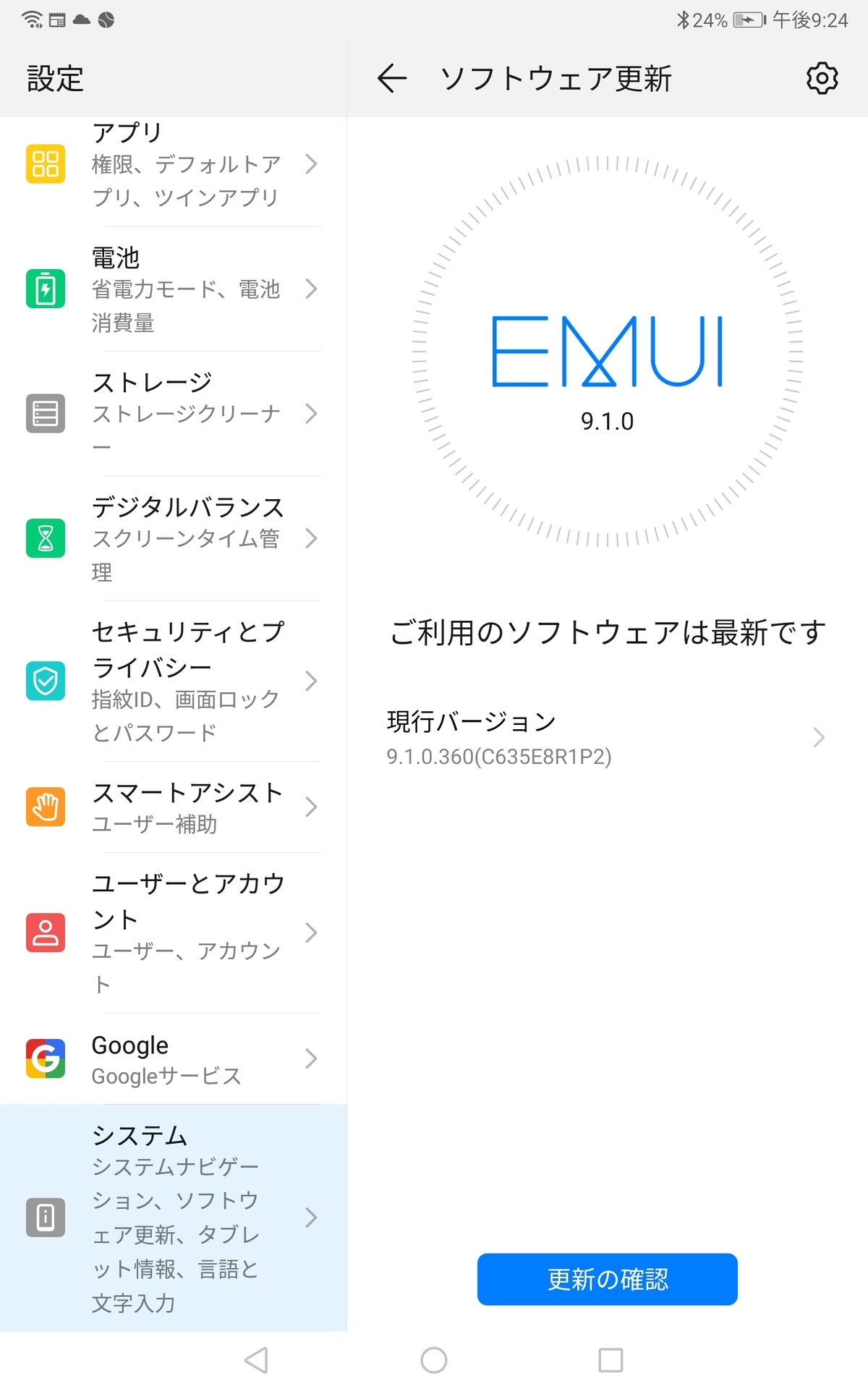Open デジタルバランス settings
This screenshot has height=1389, width=868.
[174, 538]
